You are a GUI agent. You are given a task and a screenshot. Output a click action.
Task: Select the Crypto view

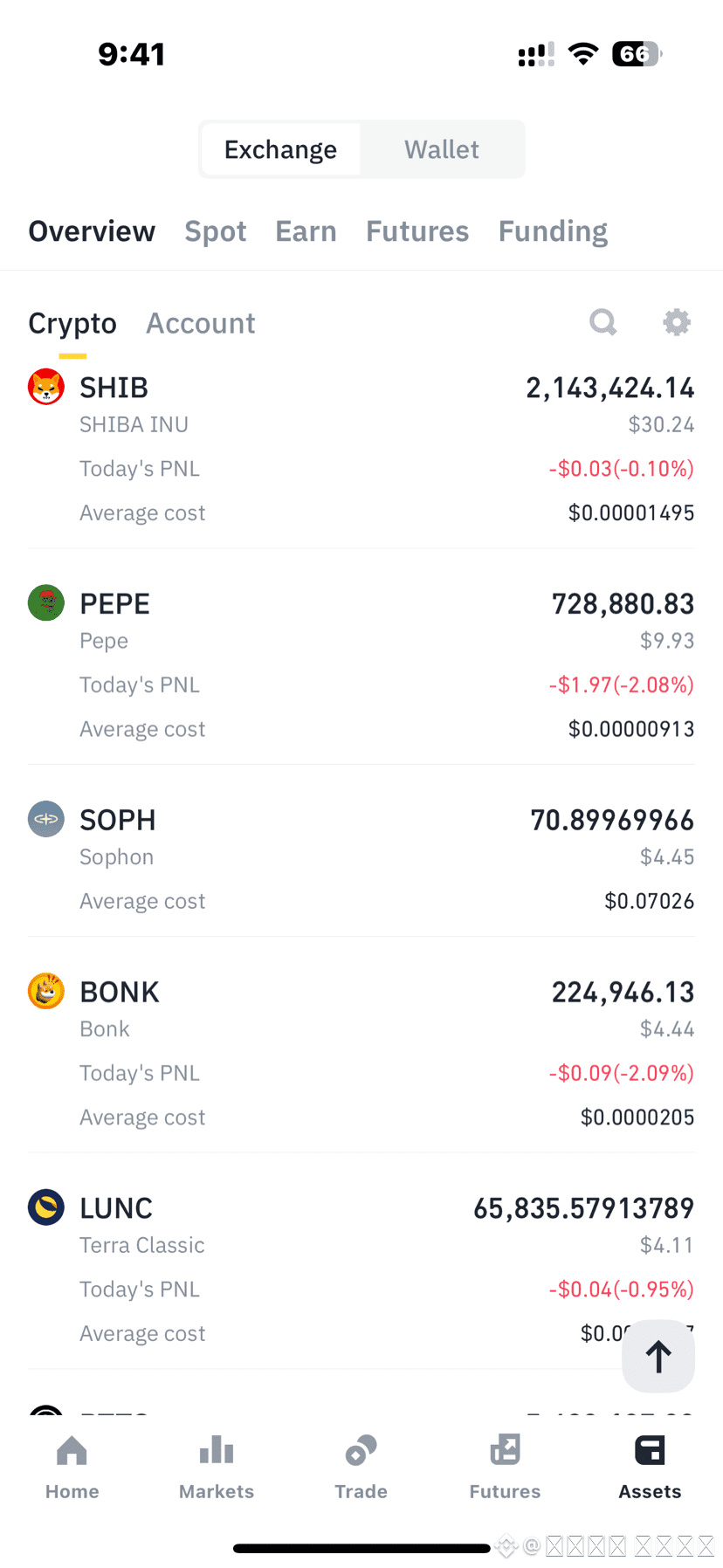(x=72, y=323)
